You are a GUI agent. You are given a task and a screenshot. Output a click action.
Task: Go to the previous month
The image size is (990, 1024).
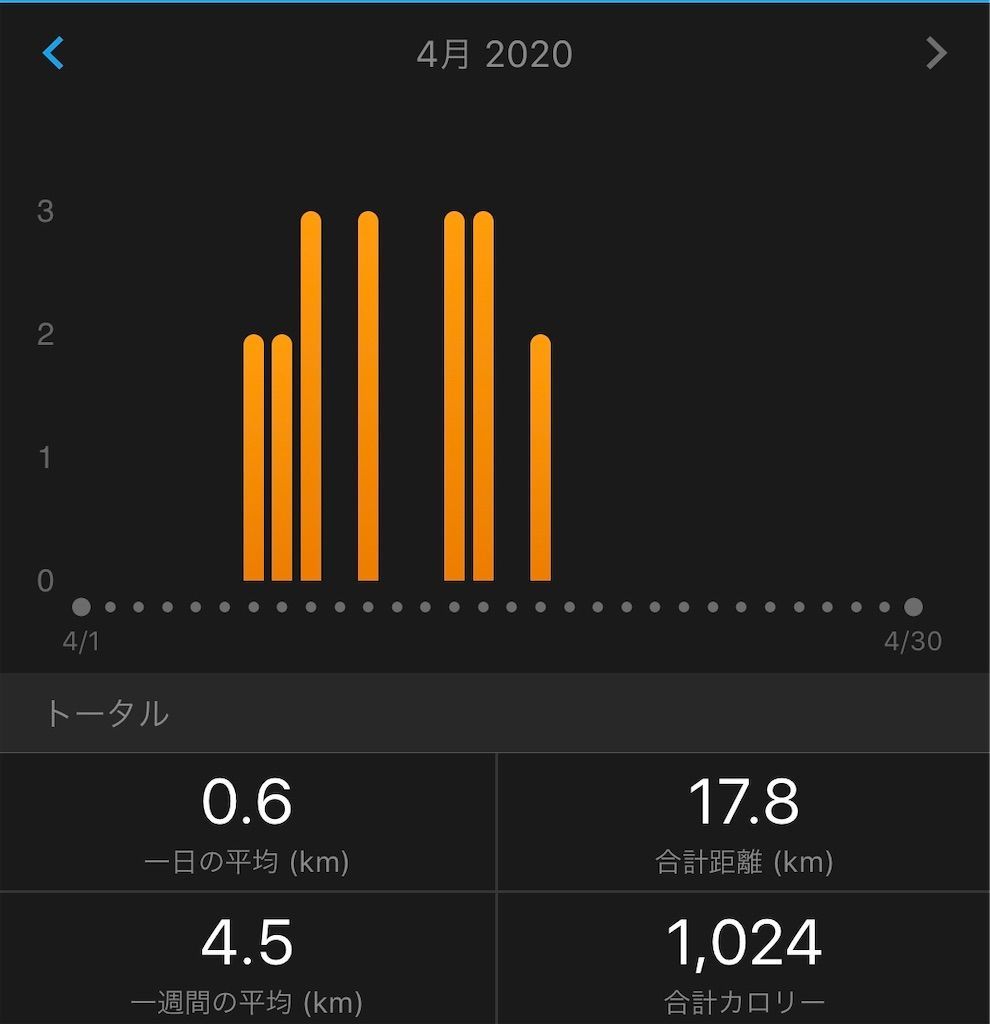click(x=53, y=53)
